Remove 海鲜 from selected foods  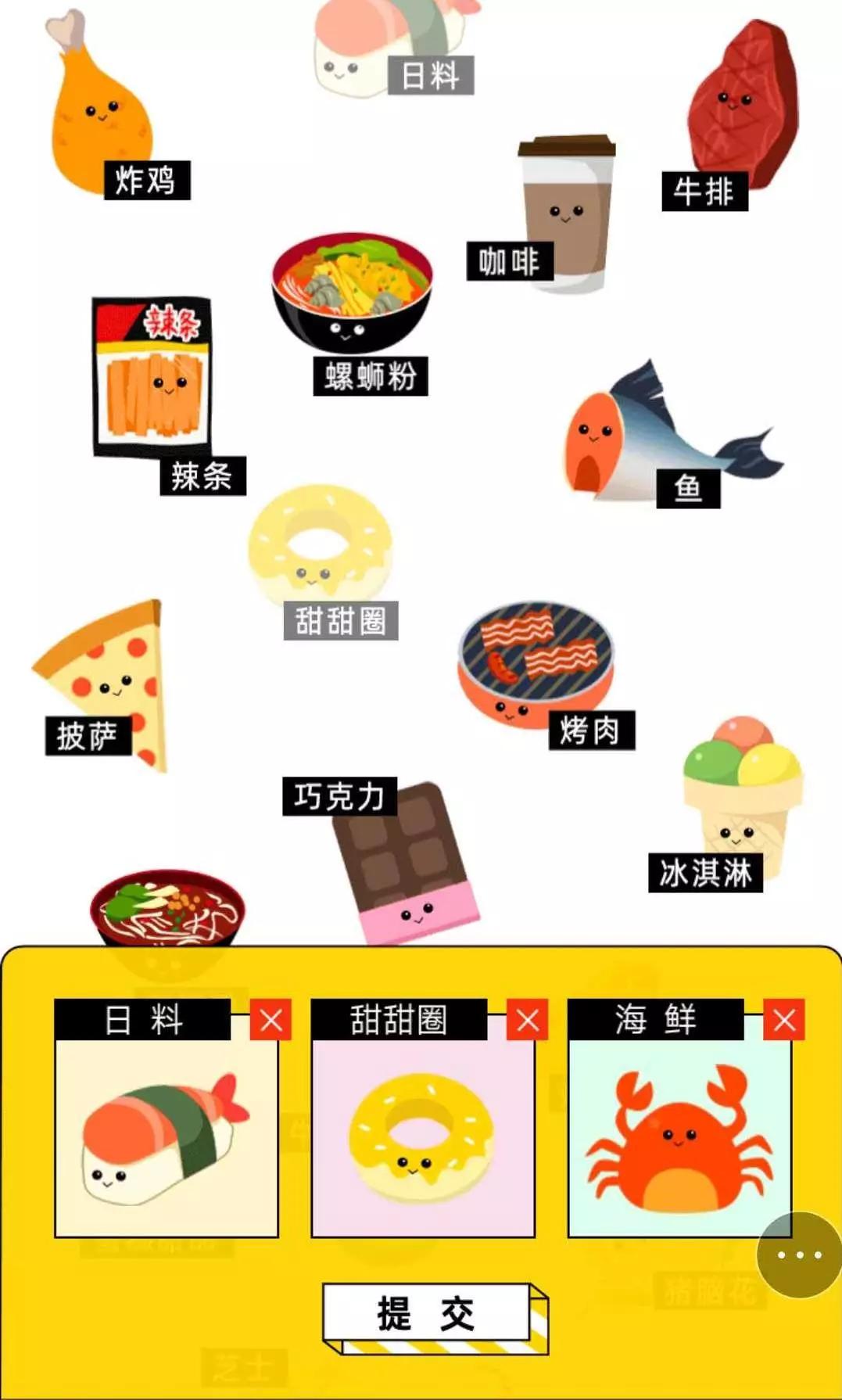point(784,1021)
